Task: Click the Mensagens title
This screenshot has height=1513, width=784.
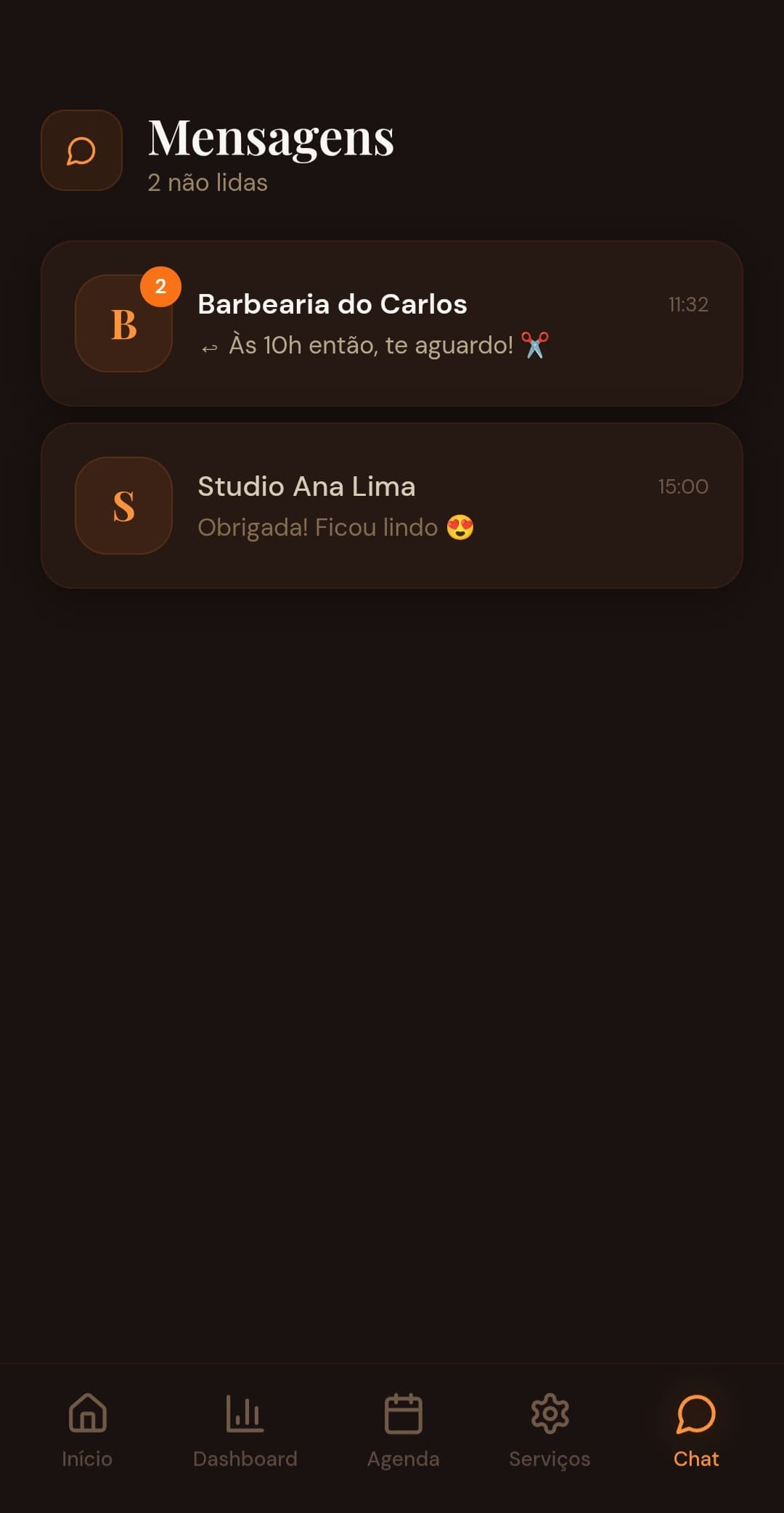Action: click(x=271, y=138)
